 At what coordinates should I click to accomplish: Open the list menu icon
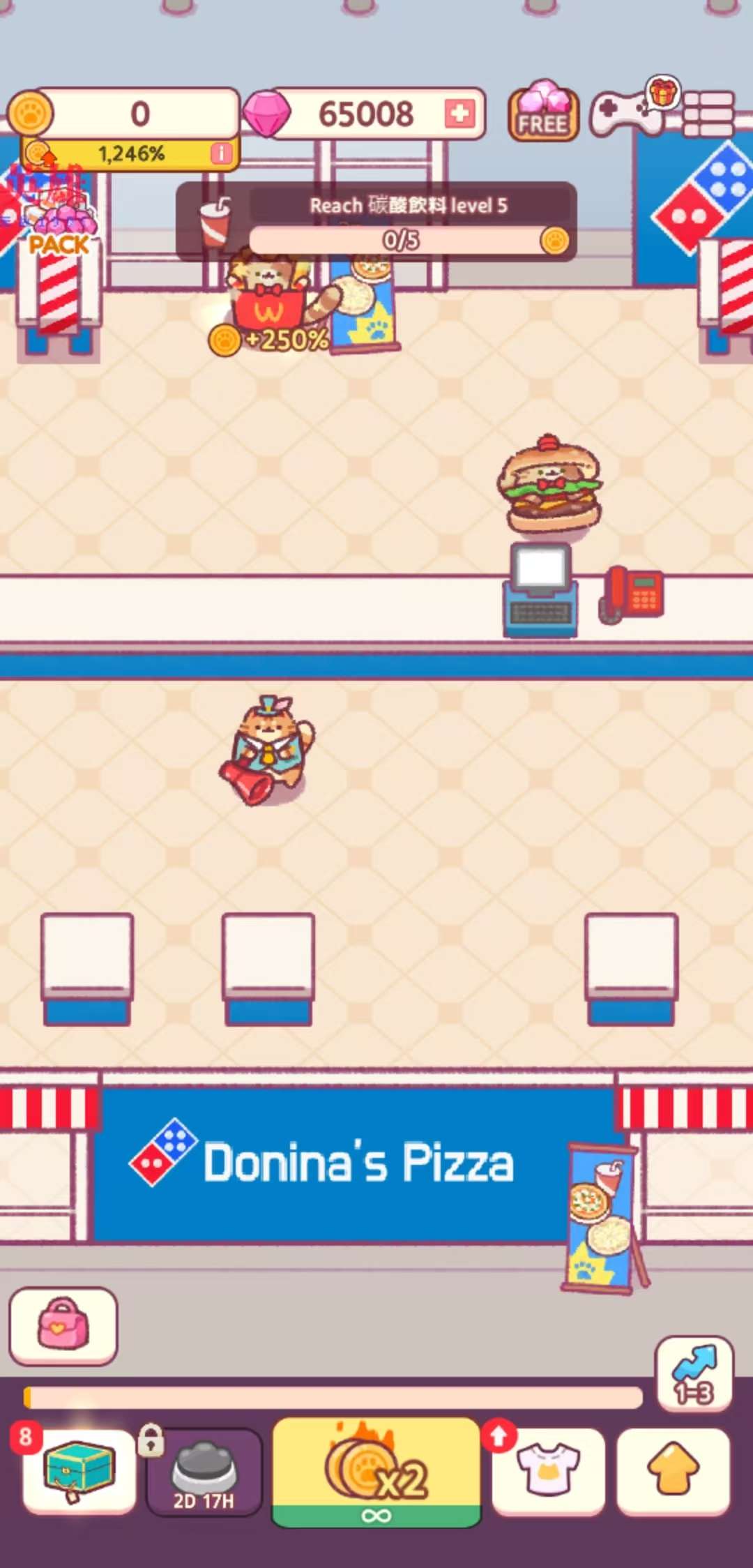[x=708, y=114]
